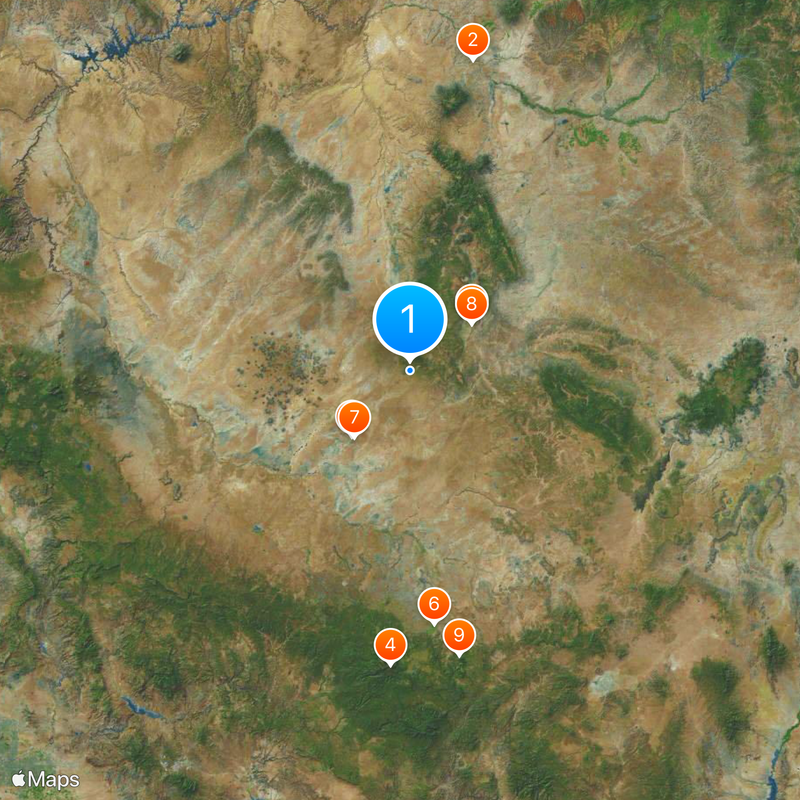Open the orange map pin numbered 4
Image resolution: width=800 pixels, height=800 pixels.
[x=390, y=645]
